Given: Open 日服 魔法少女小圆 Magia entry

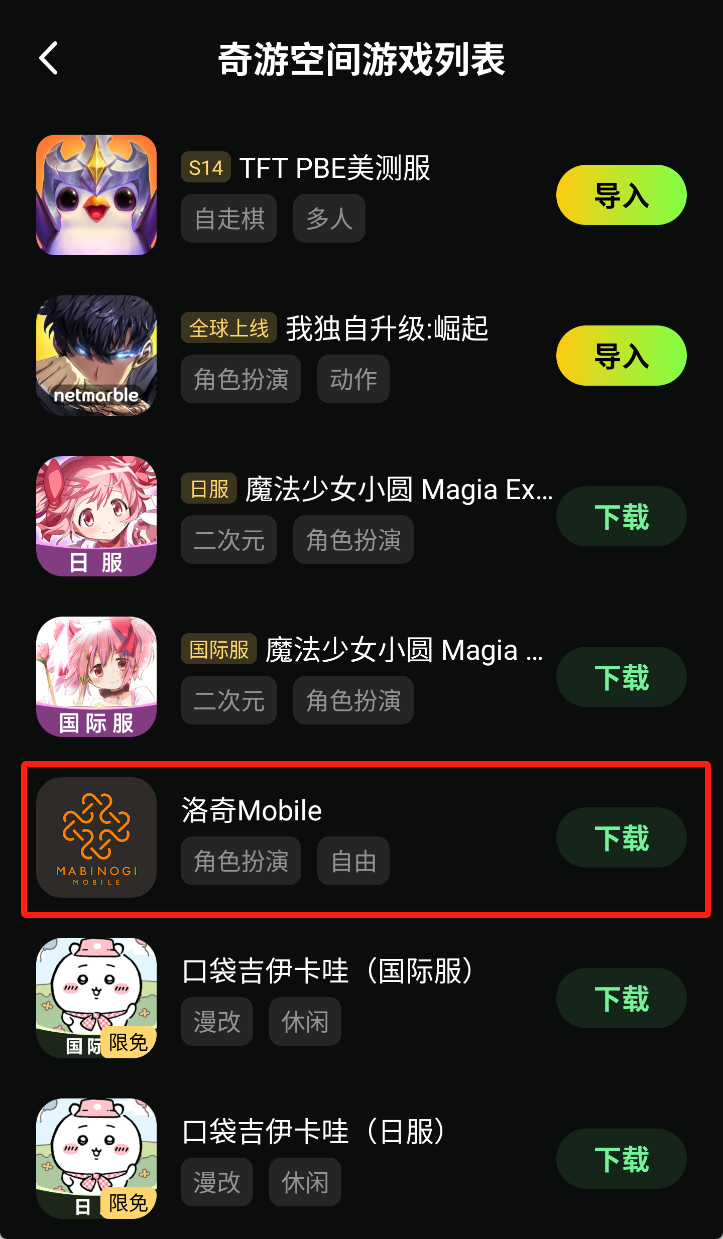Looking at the screenshot, I should 398,490.
